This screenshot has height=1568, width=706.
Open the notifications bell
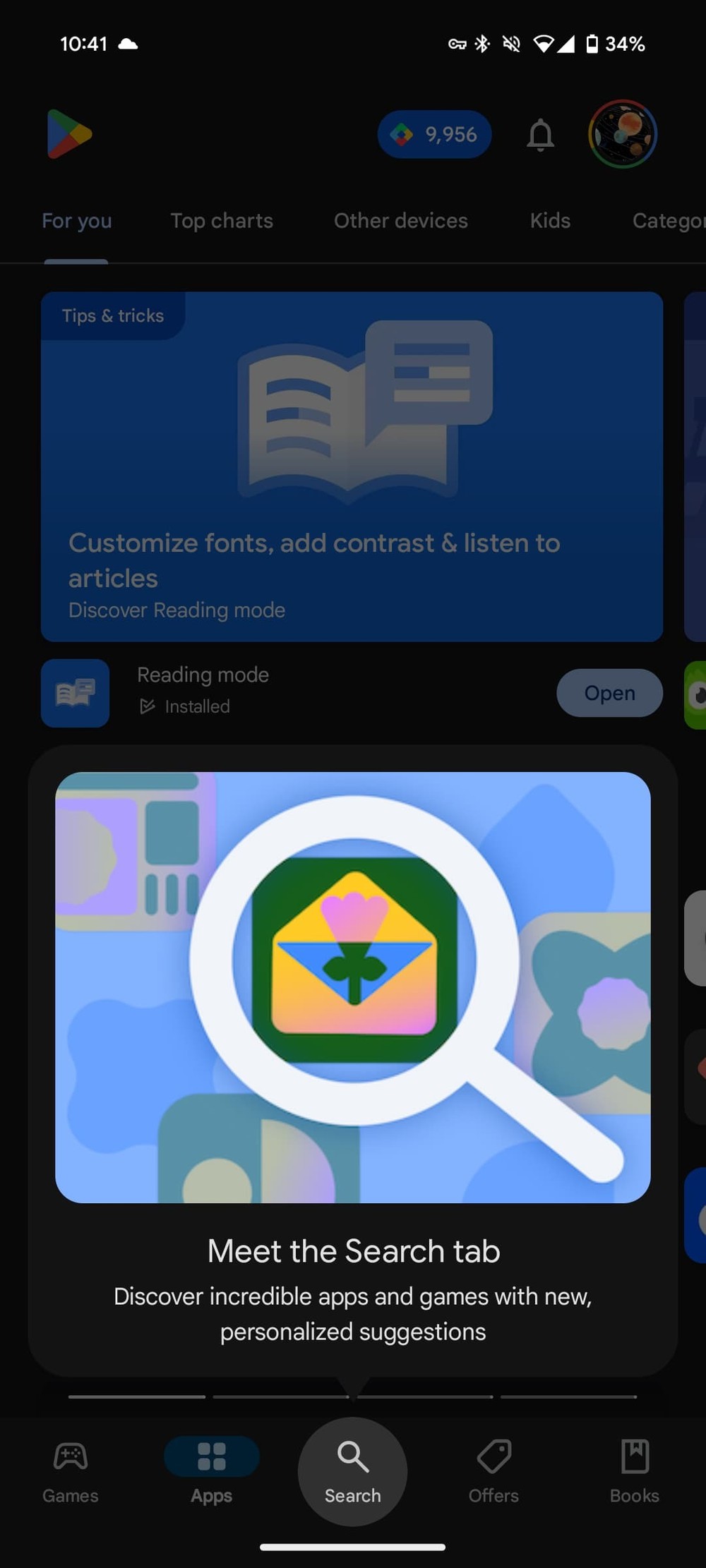540,135
